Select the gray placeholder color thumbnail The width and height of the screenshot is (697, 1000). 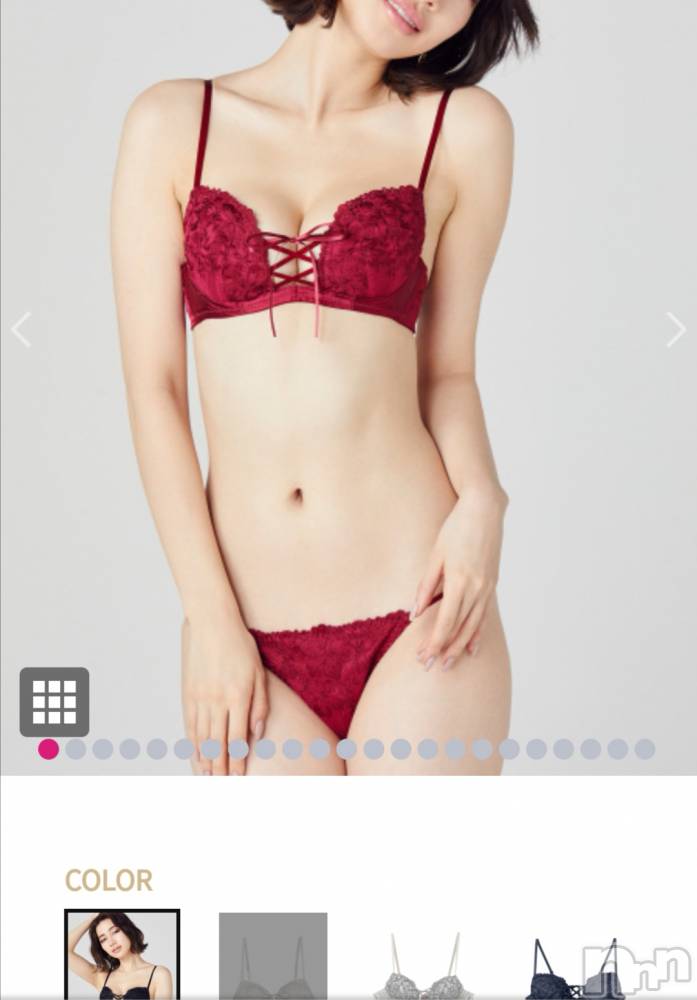[x=273, y=956]
